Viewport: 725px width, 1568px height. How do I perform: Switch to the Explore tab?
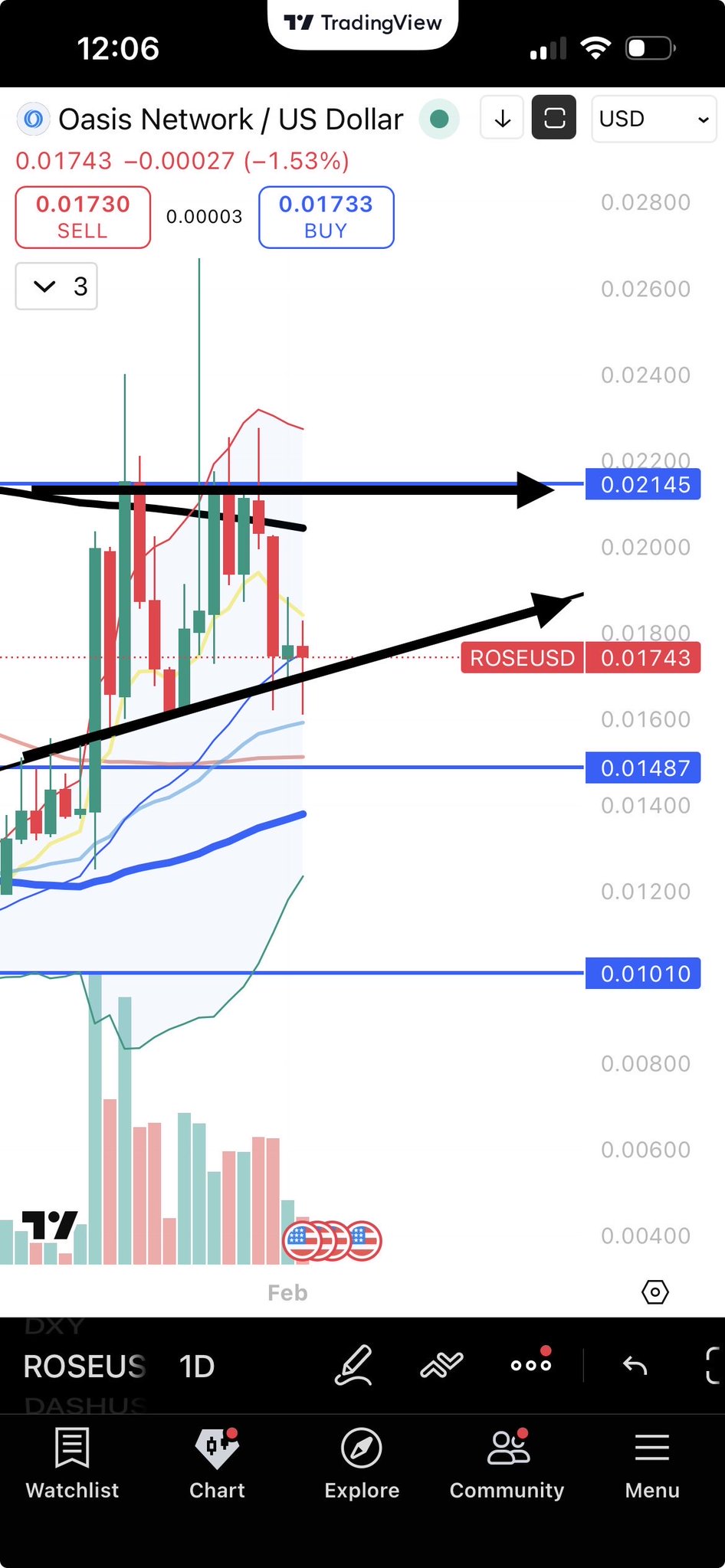click(362, 1463)
